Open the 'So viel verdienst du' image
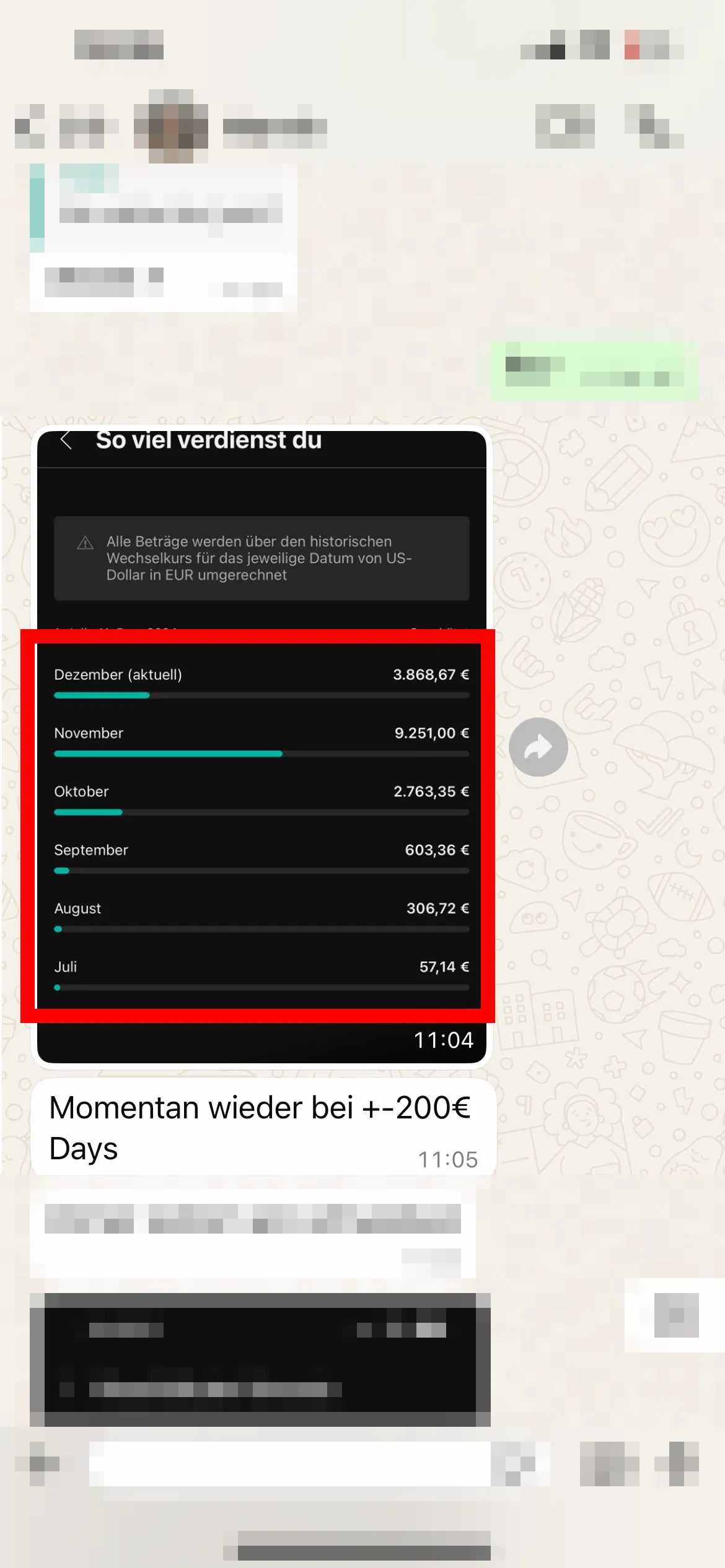This screenshot has height=1568, width=725. click(x=261, y=747)
